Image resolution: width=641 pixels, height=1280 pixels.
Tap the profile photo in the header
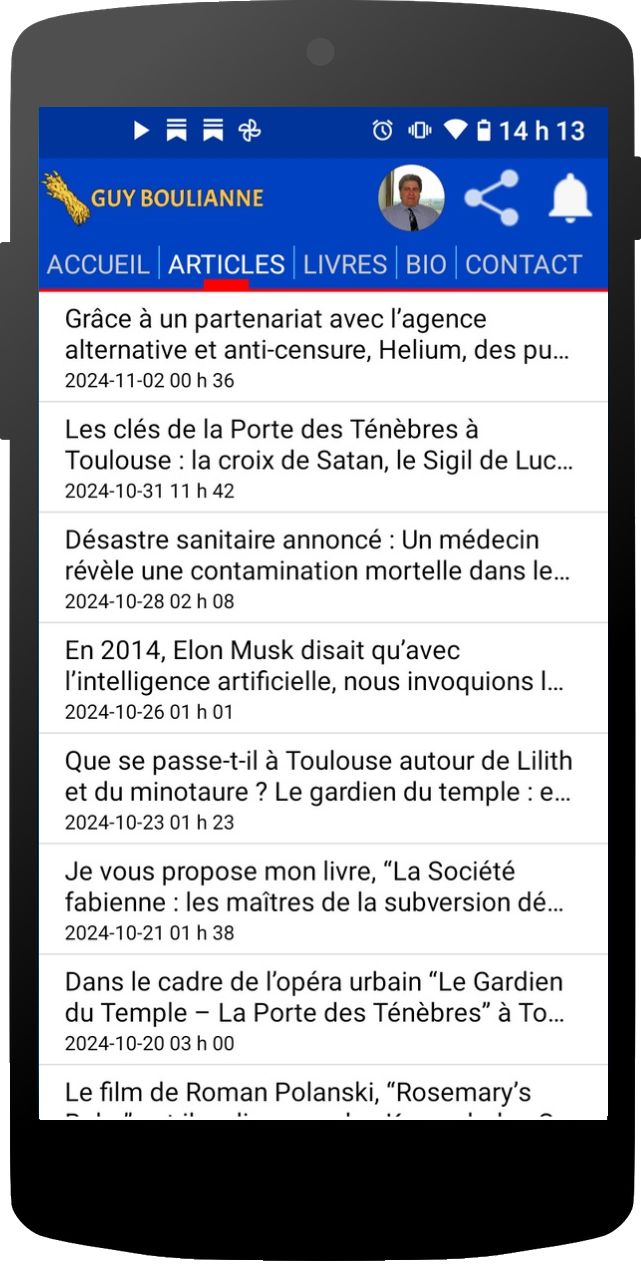coord(411,198)
